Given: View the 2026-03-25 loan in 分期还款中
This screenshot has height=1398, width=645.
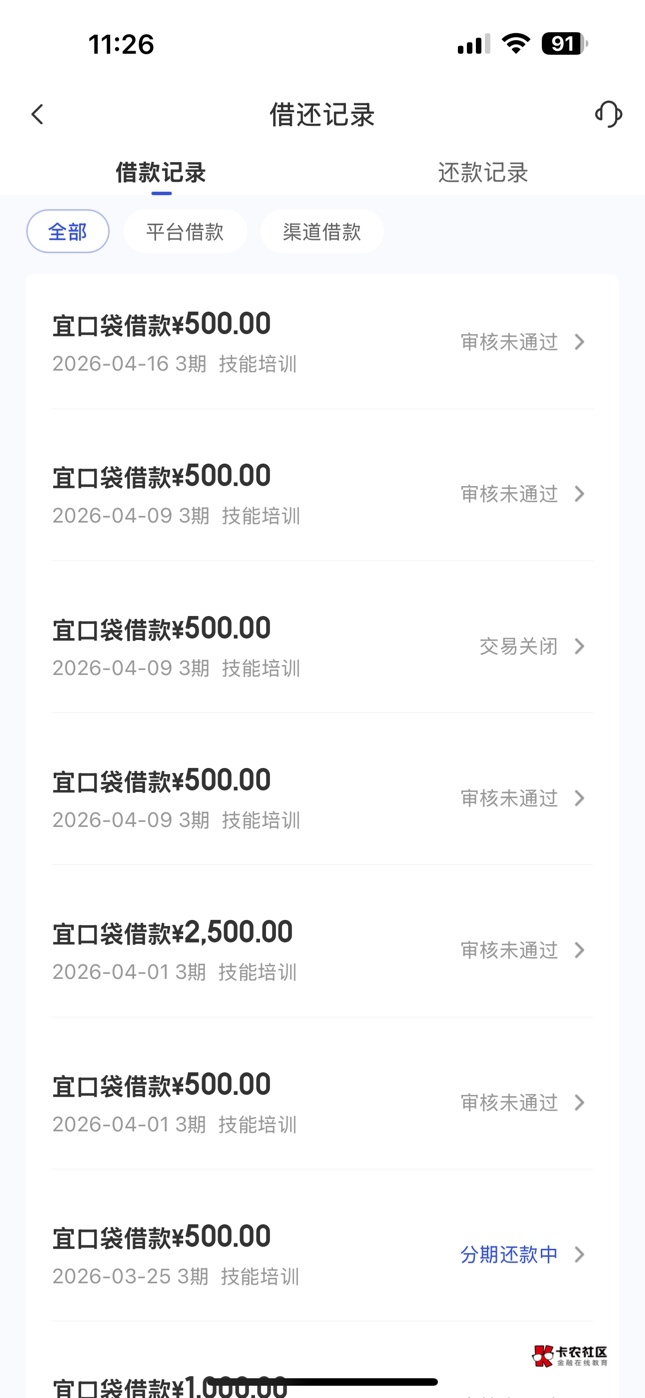Looking at the screenshot, I should pyautogui.click(x=321, y=1254).
